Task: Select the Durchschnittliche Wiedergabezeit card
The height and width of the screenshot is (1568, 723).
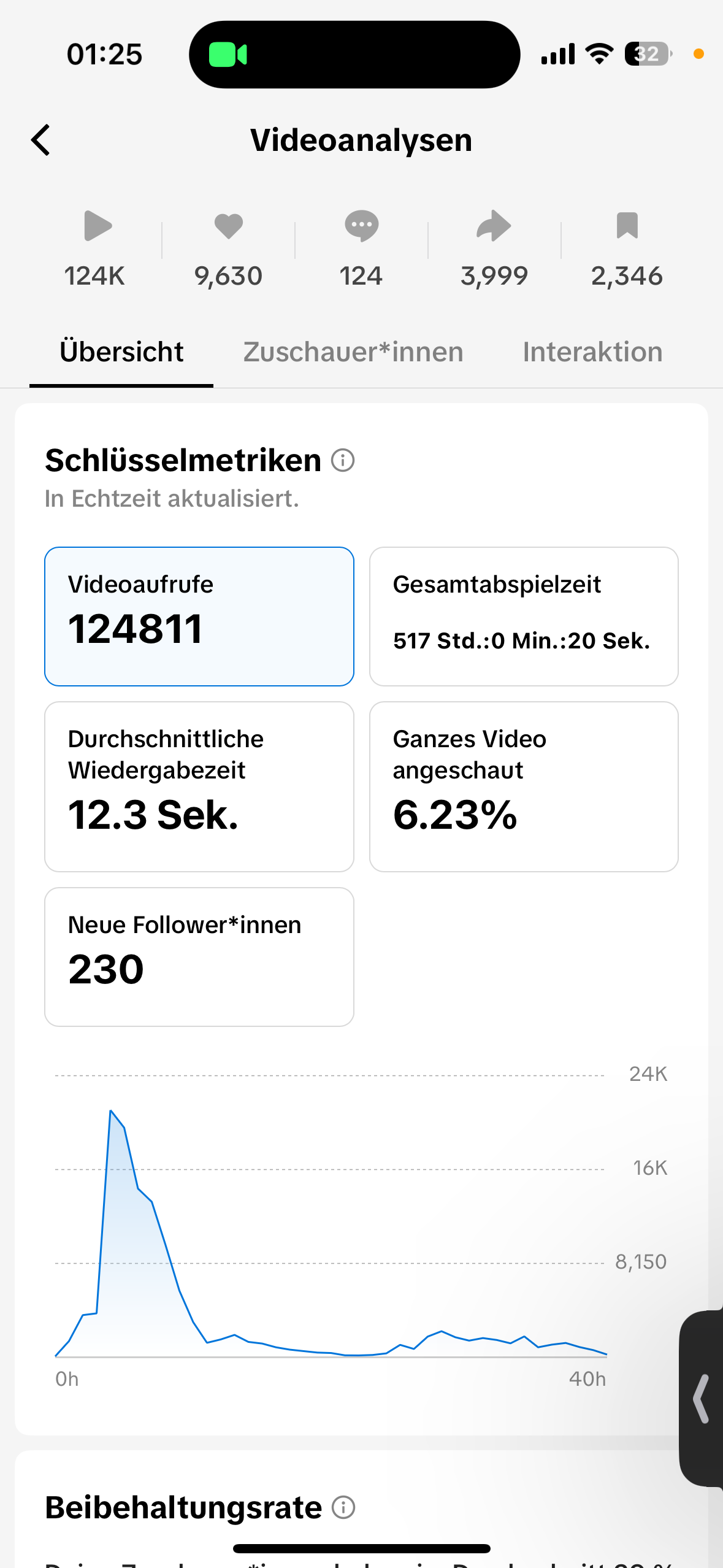Action: click(199, 786)
